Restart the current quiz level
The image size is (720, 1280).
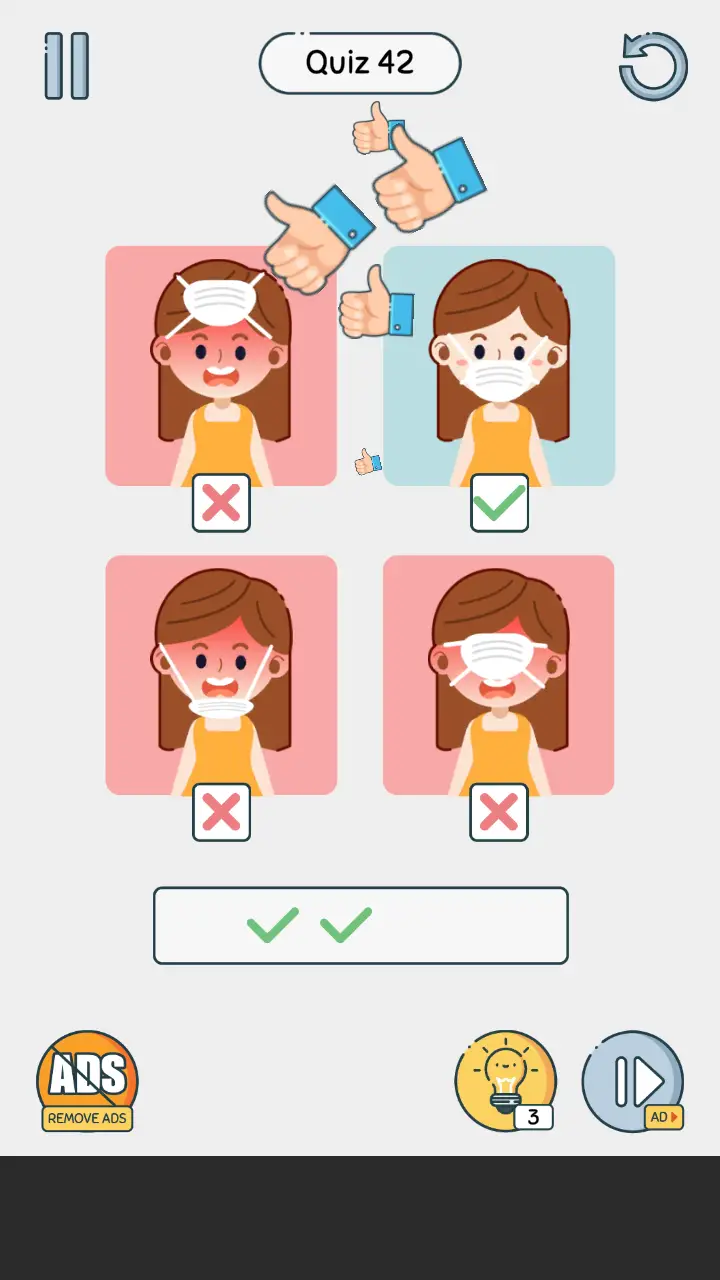[653, 66]
